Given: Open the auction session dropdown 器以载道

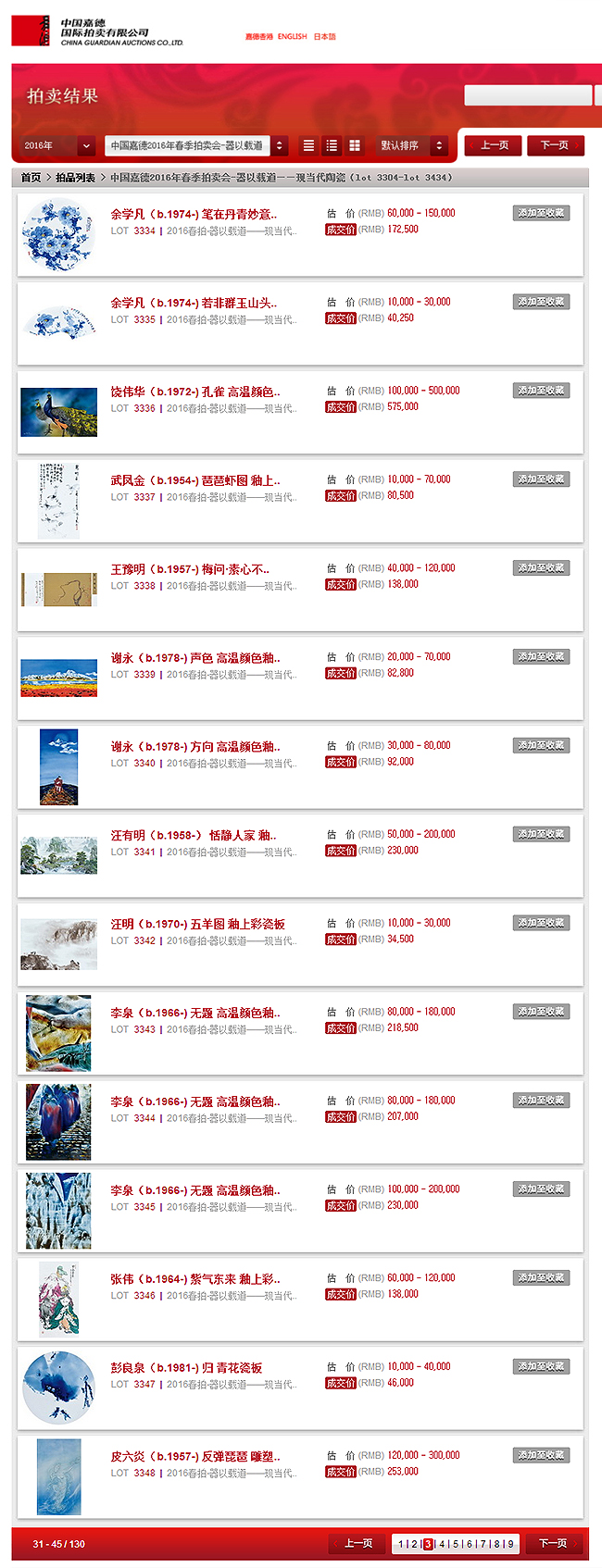Looking at the screenshot, I should [x=195, y=145].
